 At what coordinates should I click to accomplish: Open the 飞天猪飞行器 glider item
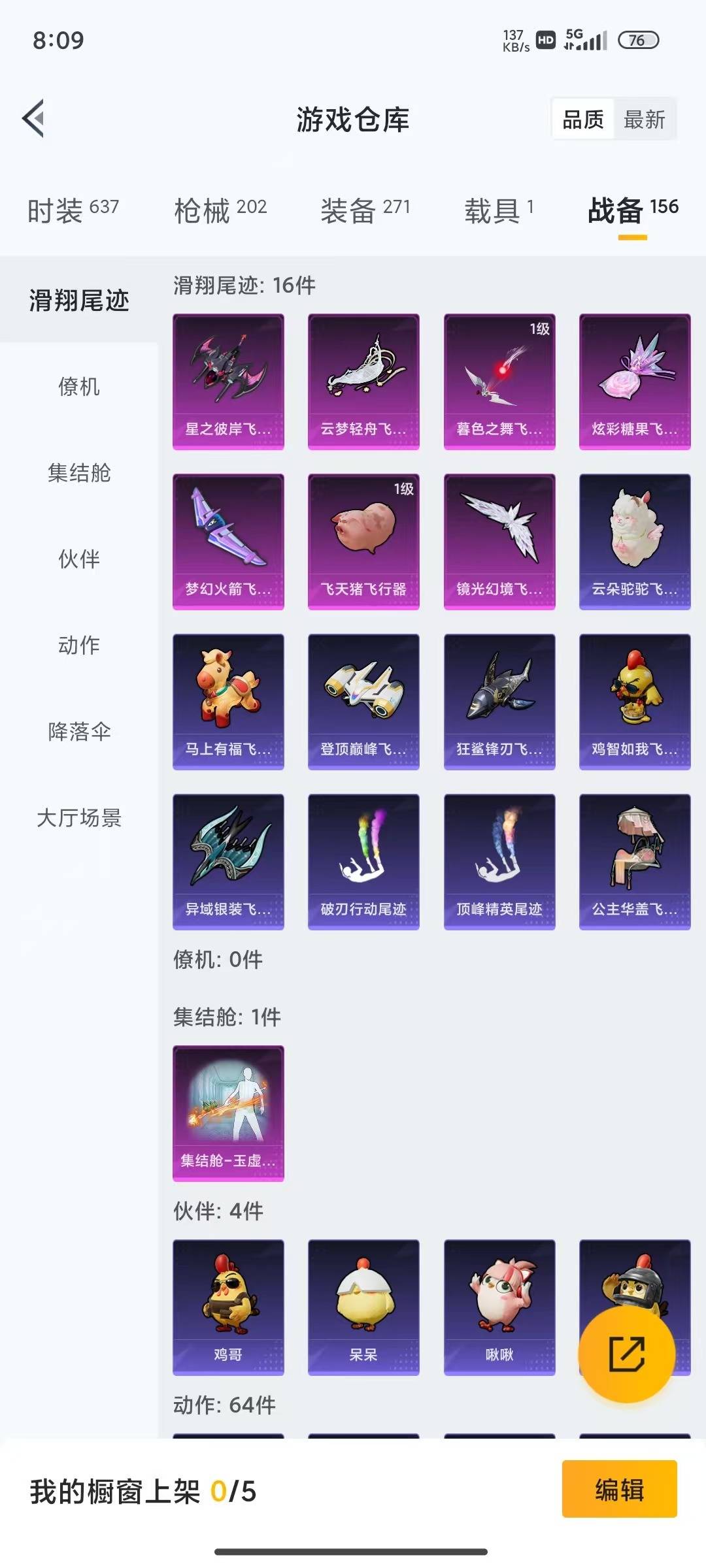tap(363, 541)
